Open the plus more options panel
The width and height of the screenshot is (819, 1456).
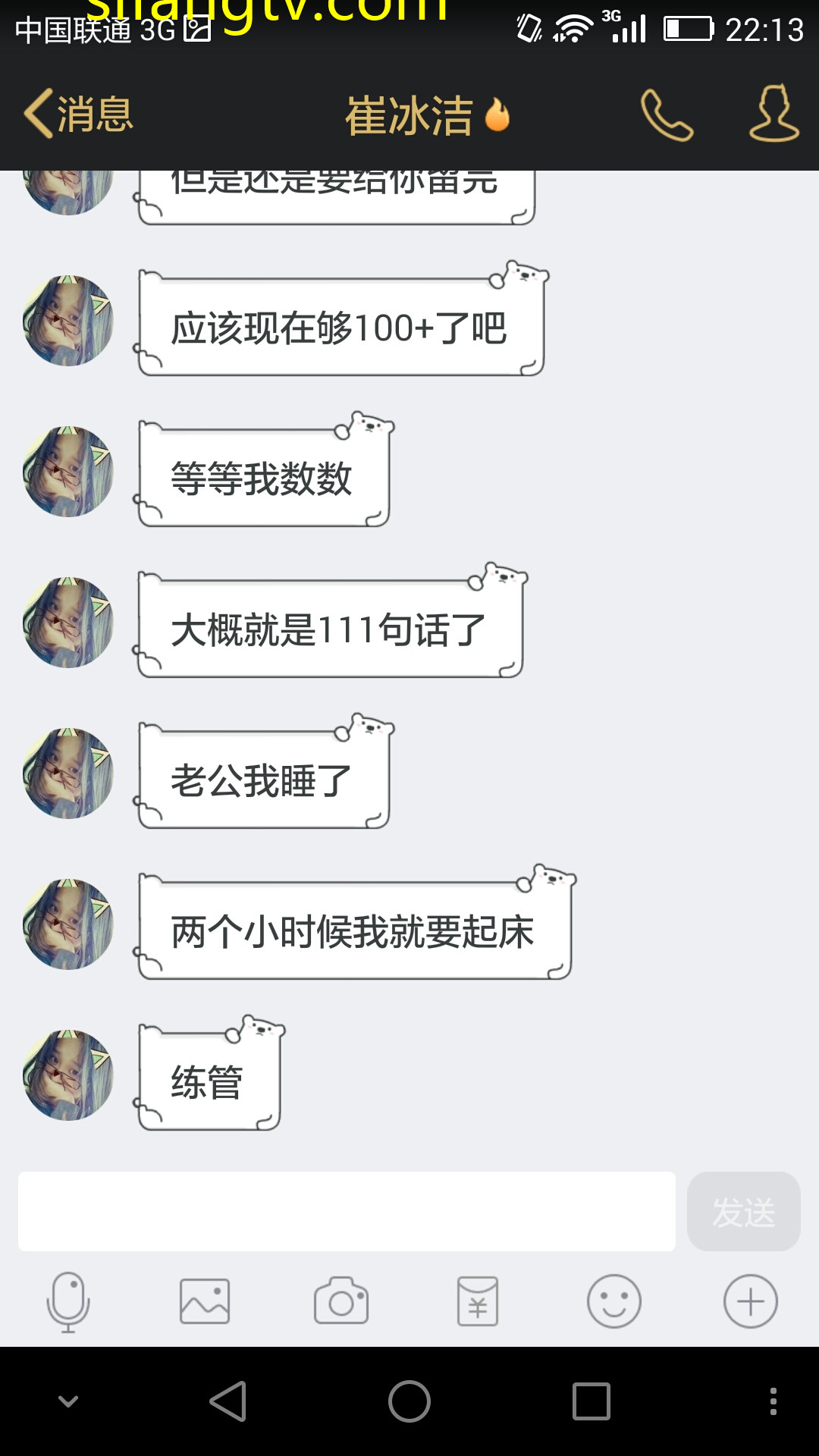[x=751, y=1301]
